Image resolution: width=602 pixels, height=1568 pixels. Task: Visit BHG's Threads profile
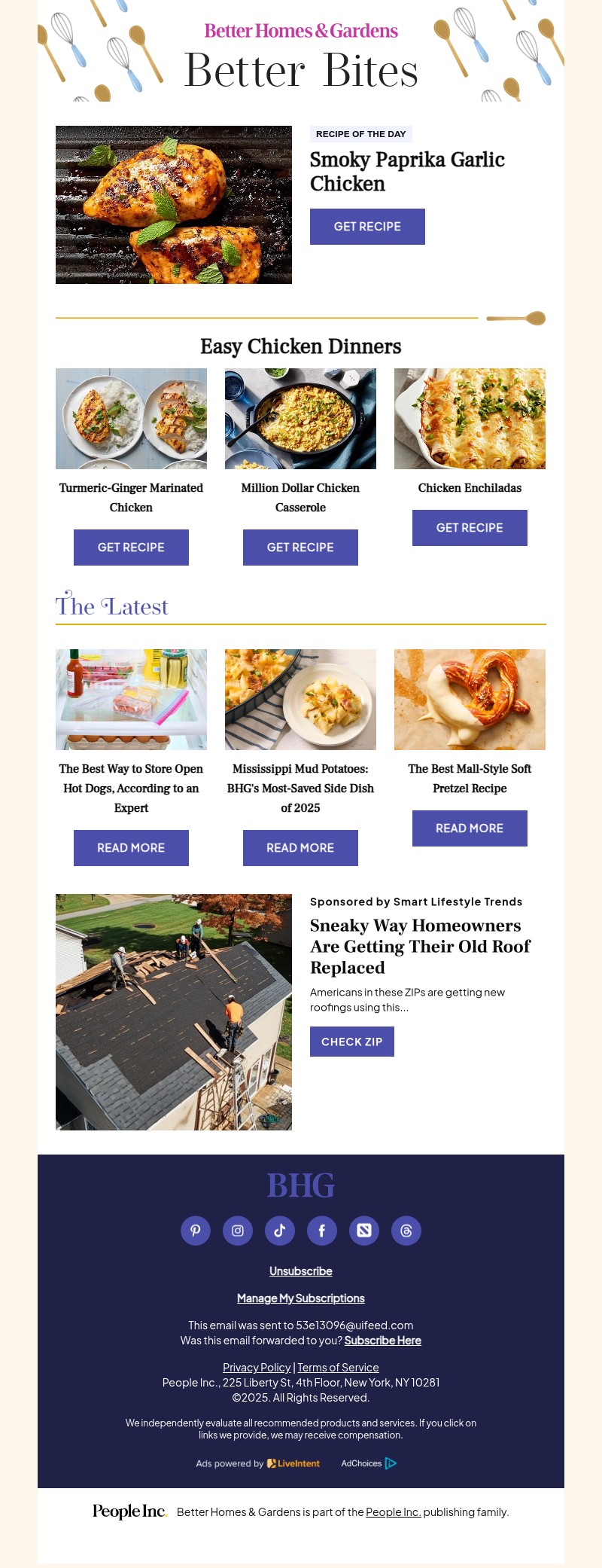pos(406,1231)
